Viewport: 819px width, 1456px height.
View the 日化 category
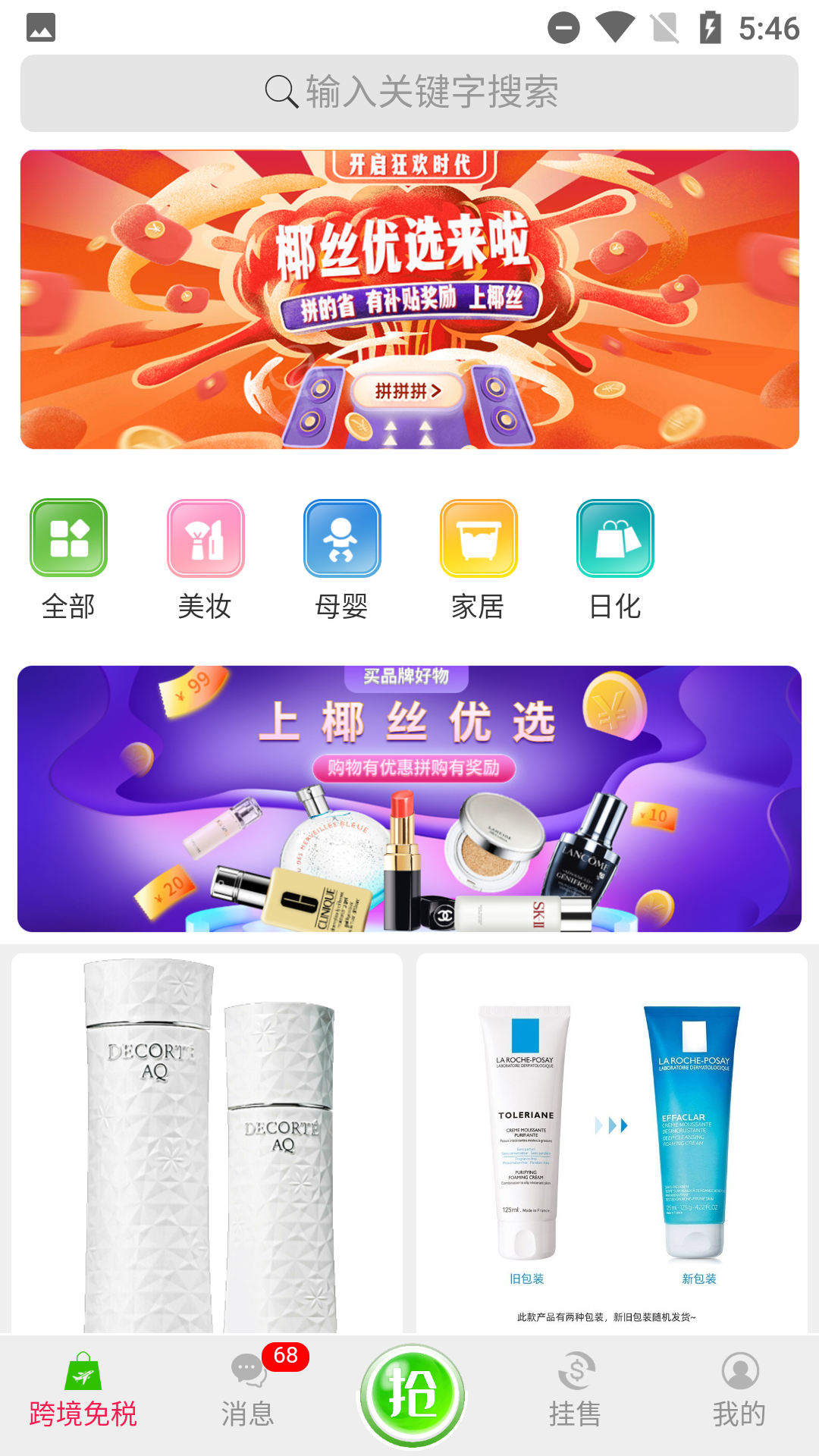tap(615, 560)
